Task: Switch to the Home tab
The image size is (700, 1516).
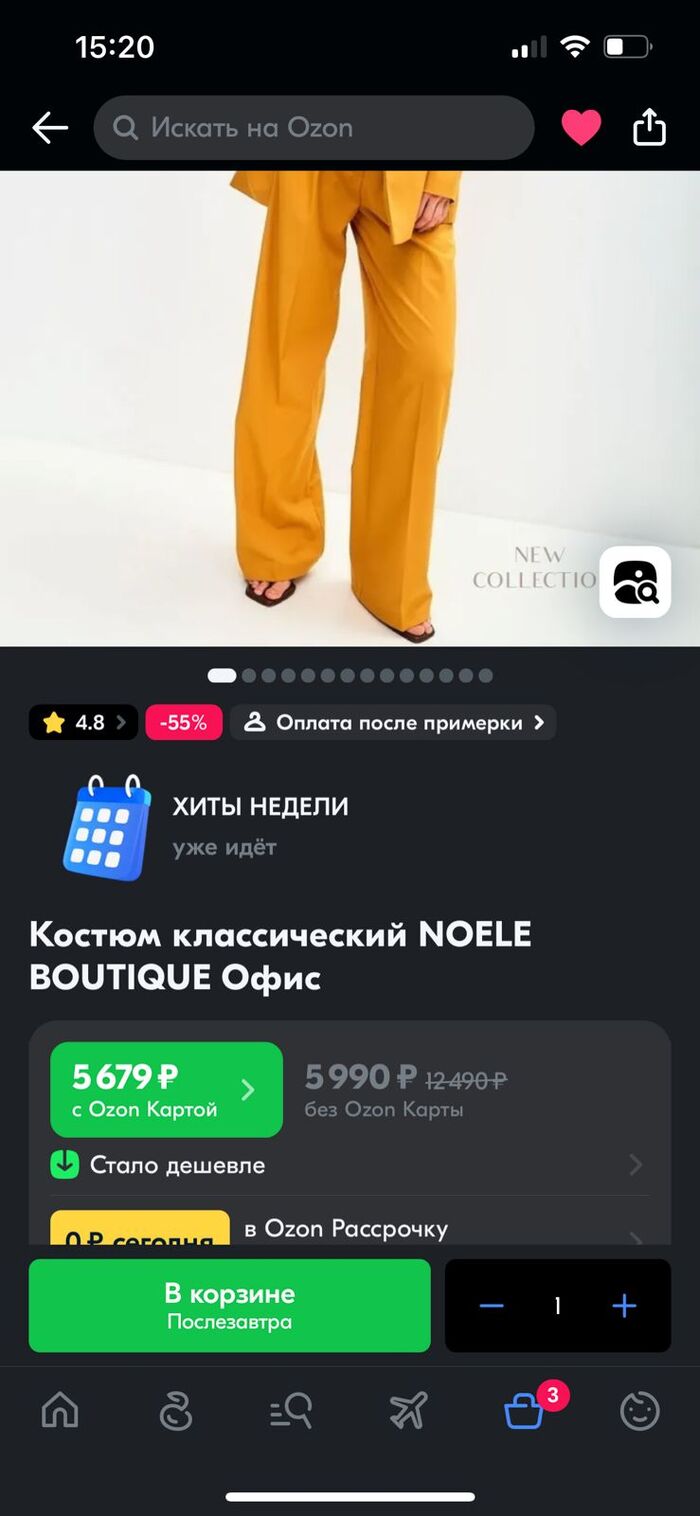Action: [60, 1411]
